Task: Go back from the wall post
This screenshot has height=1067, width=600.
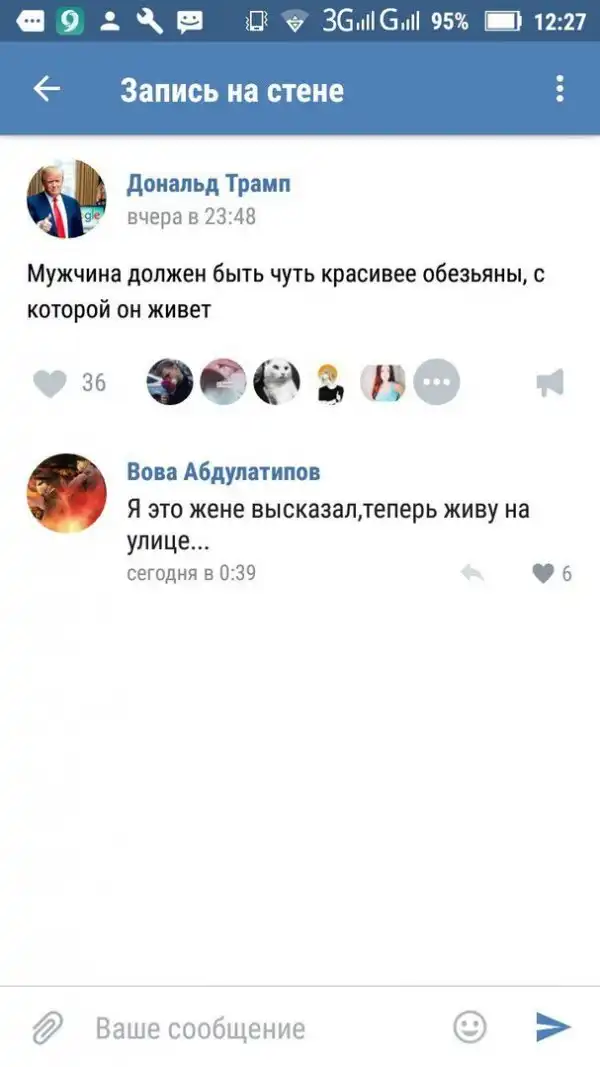Action: click(47, 89)
